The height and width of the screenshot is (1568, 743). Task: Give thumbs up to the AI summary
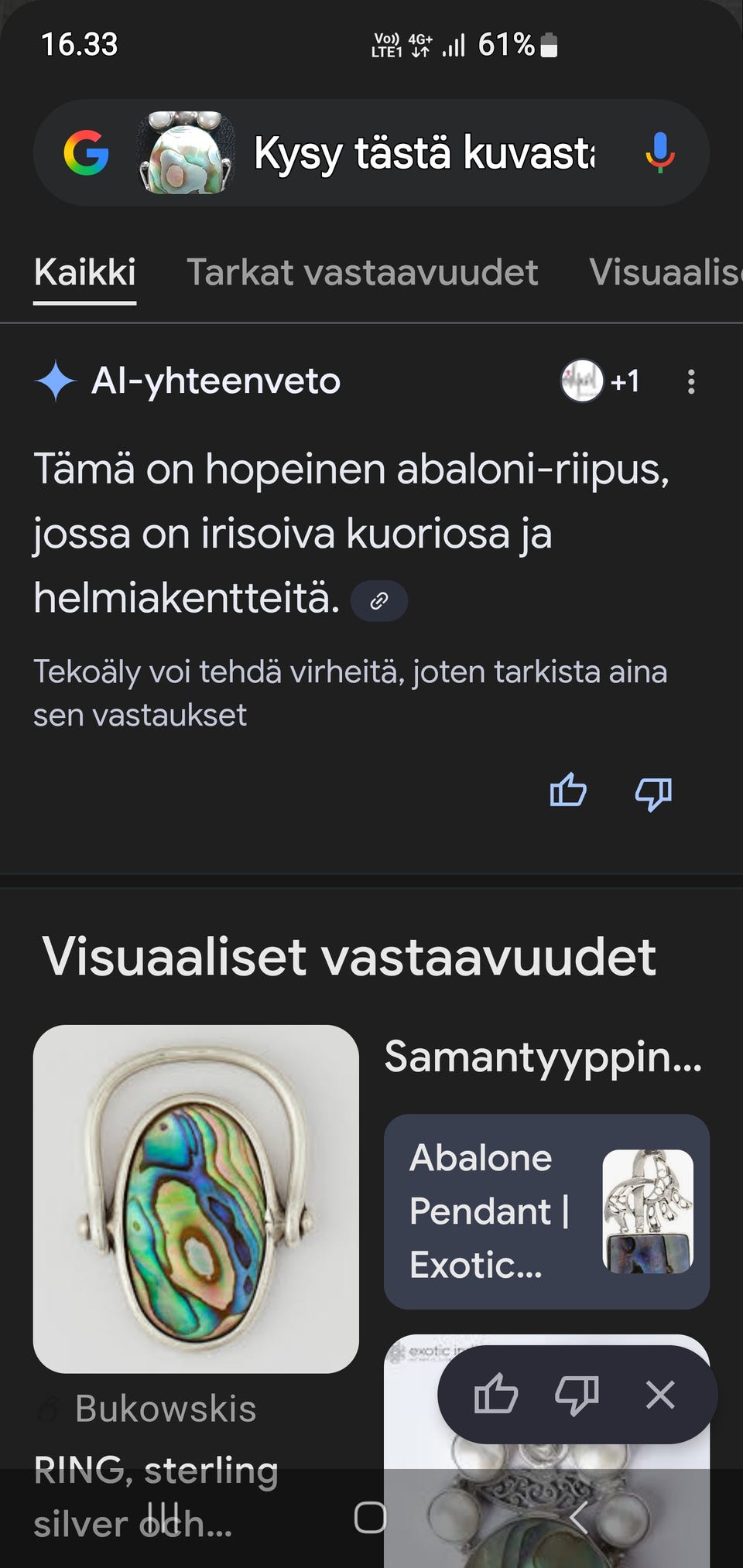tap(567, 791)
